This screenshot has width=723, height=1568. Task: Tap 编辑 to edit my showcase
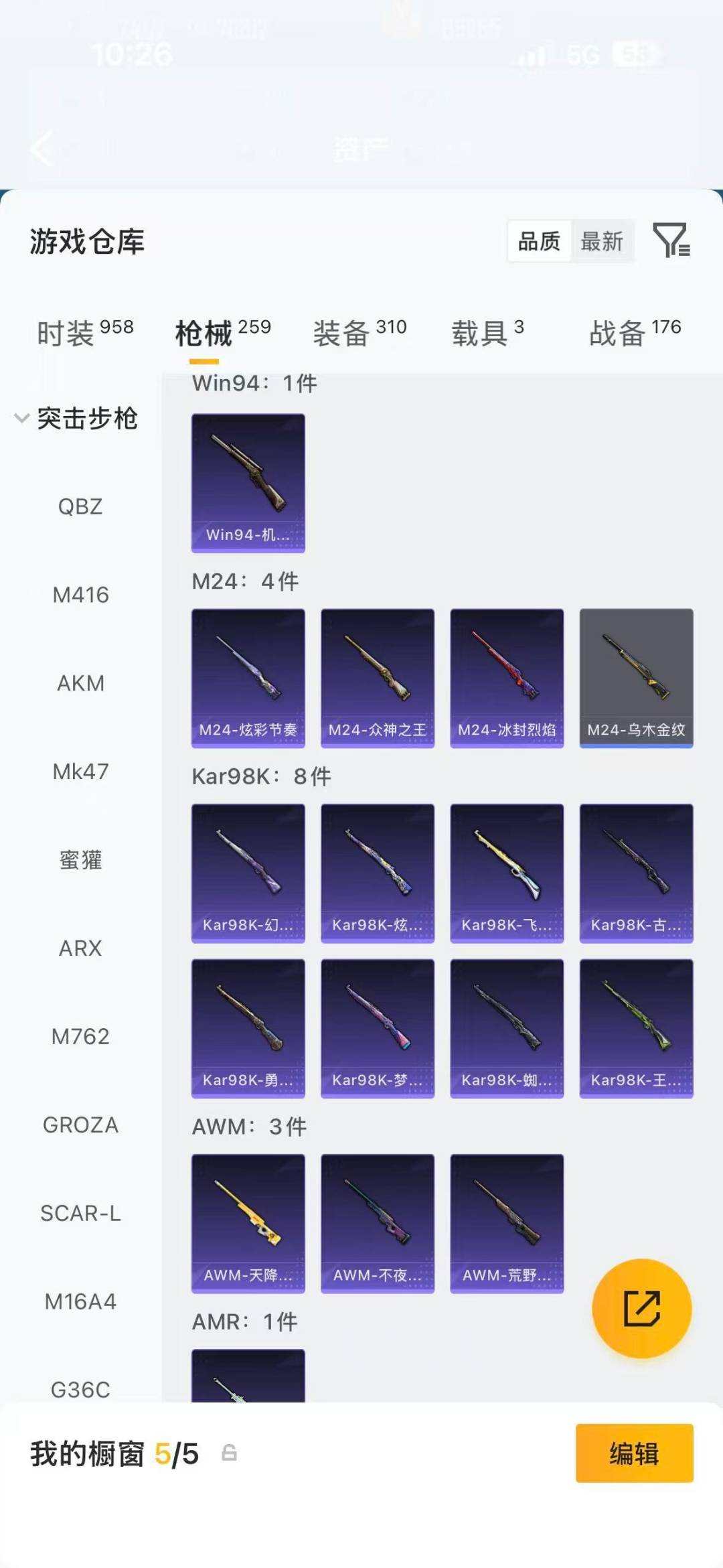(634, 1453)
